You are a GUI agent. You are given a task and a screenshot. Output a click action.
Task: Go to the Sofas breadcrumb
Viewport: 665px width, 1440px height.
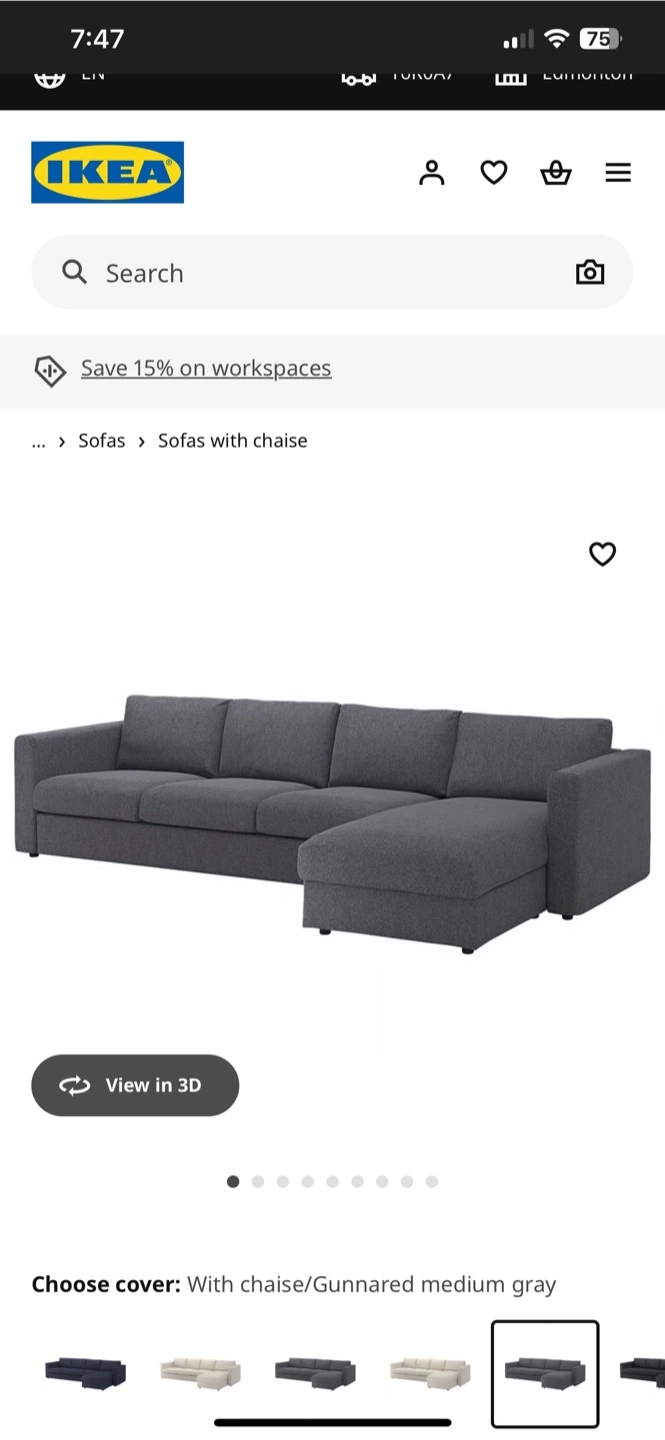tap(102, 441)
